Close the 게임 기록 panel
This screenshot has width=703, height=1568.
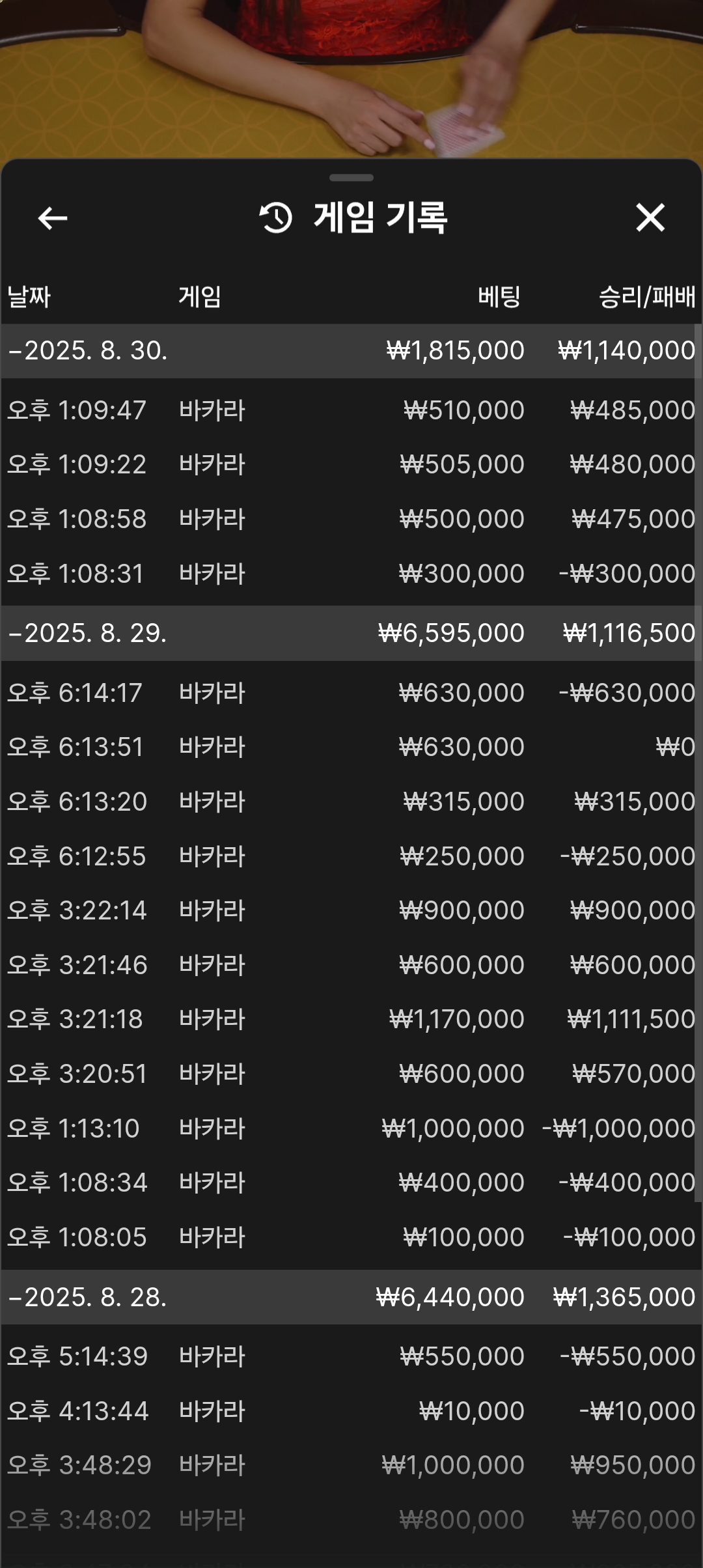[x=650, y=217]
